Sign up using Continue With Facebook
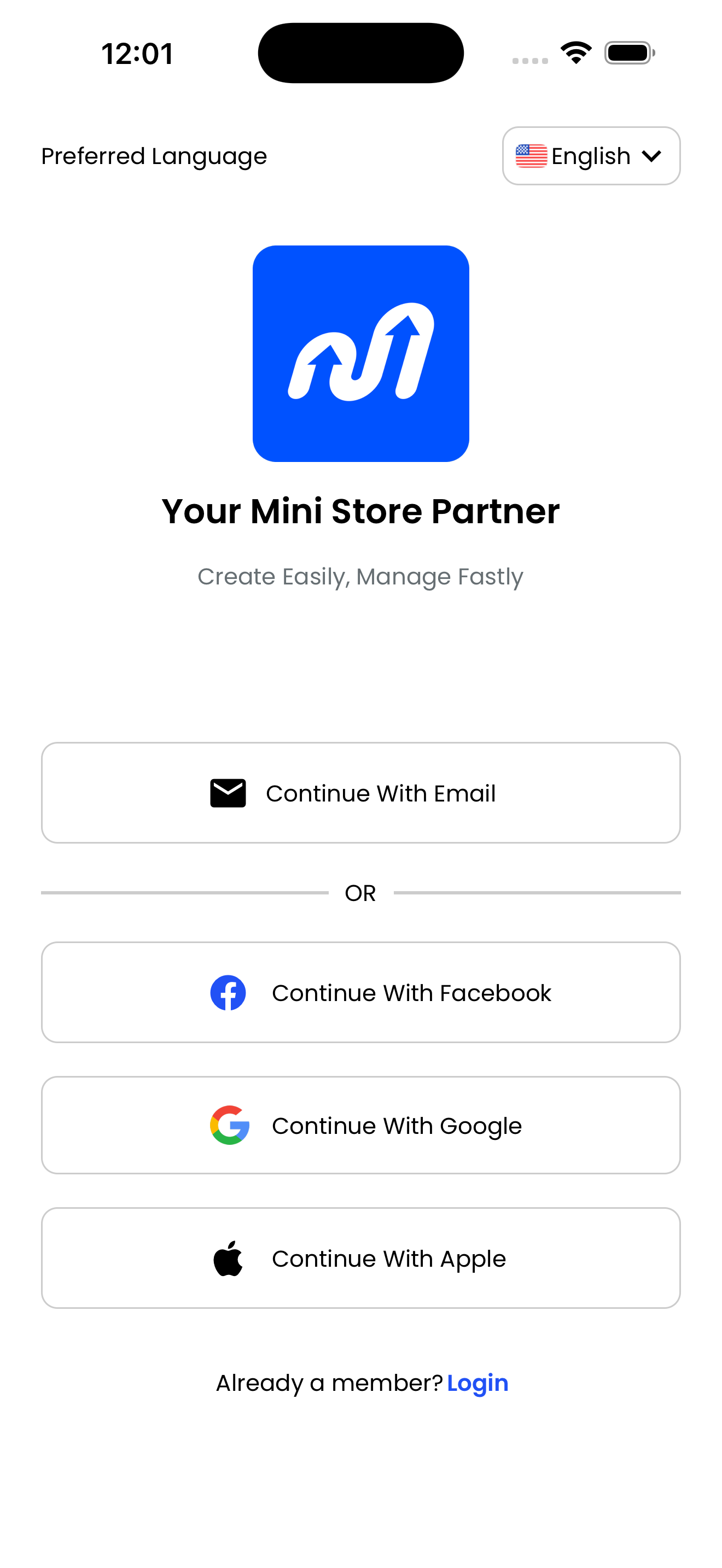 [x=360, y=992]
